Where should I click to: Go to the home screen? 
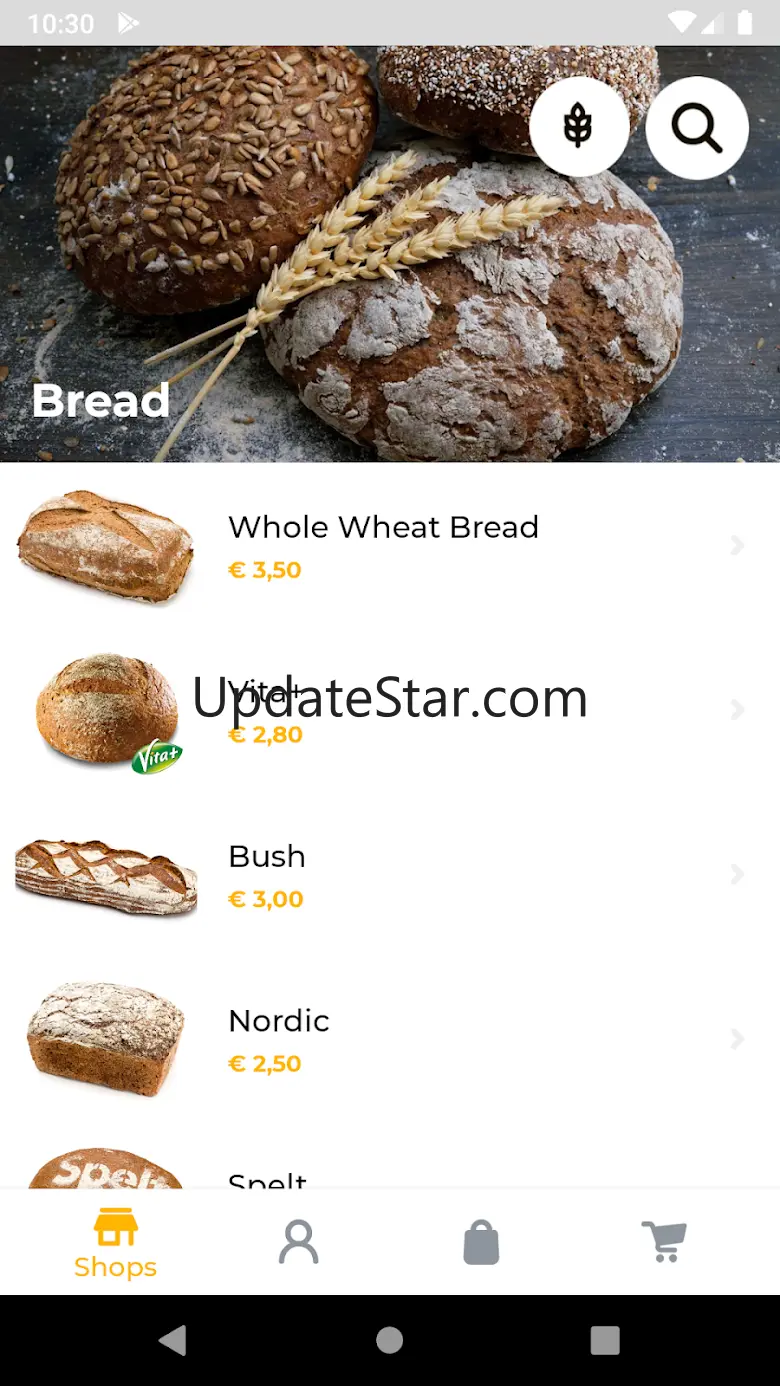tap(390, 1340)
